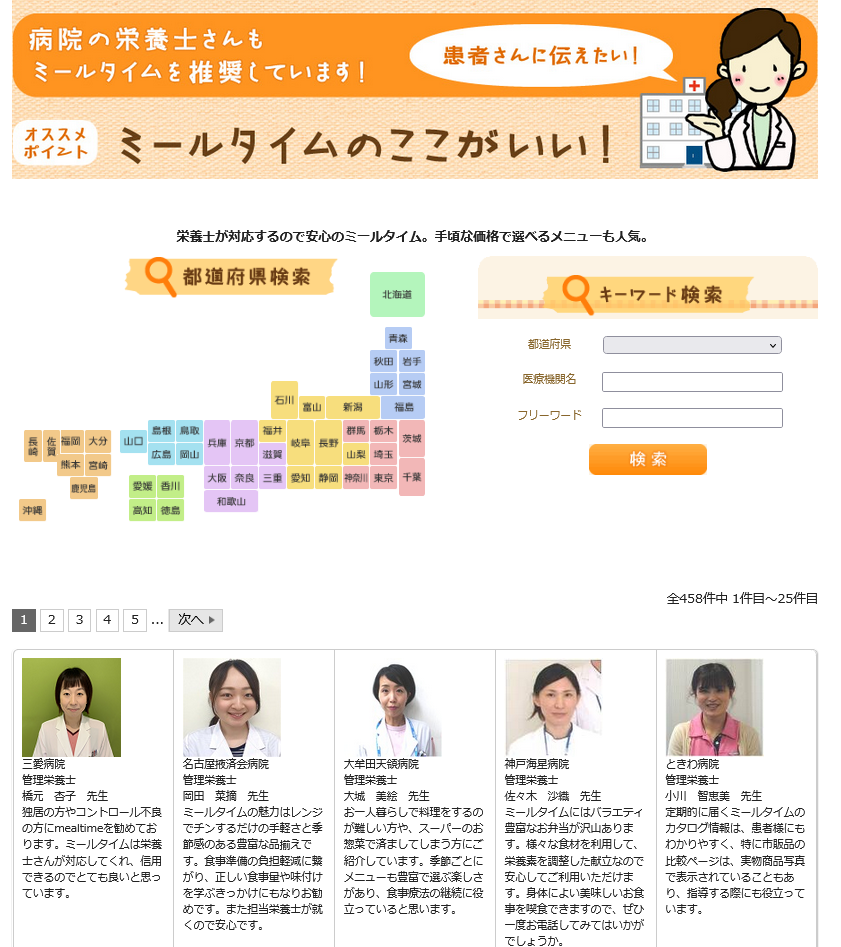841x947 pixels.
Task: Select 北海道 on the map
Action: click(x=397, y=295)
